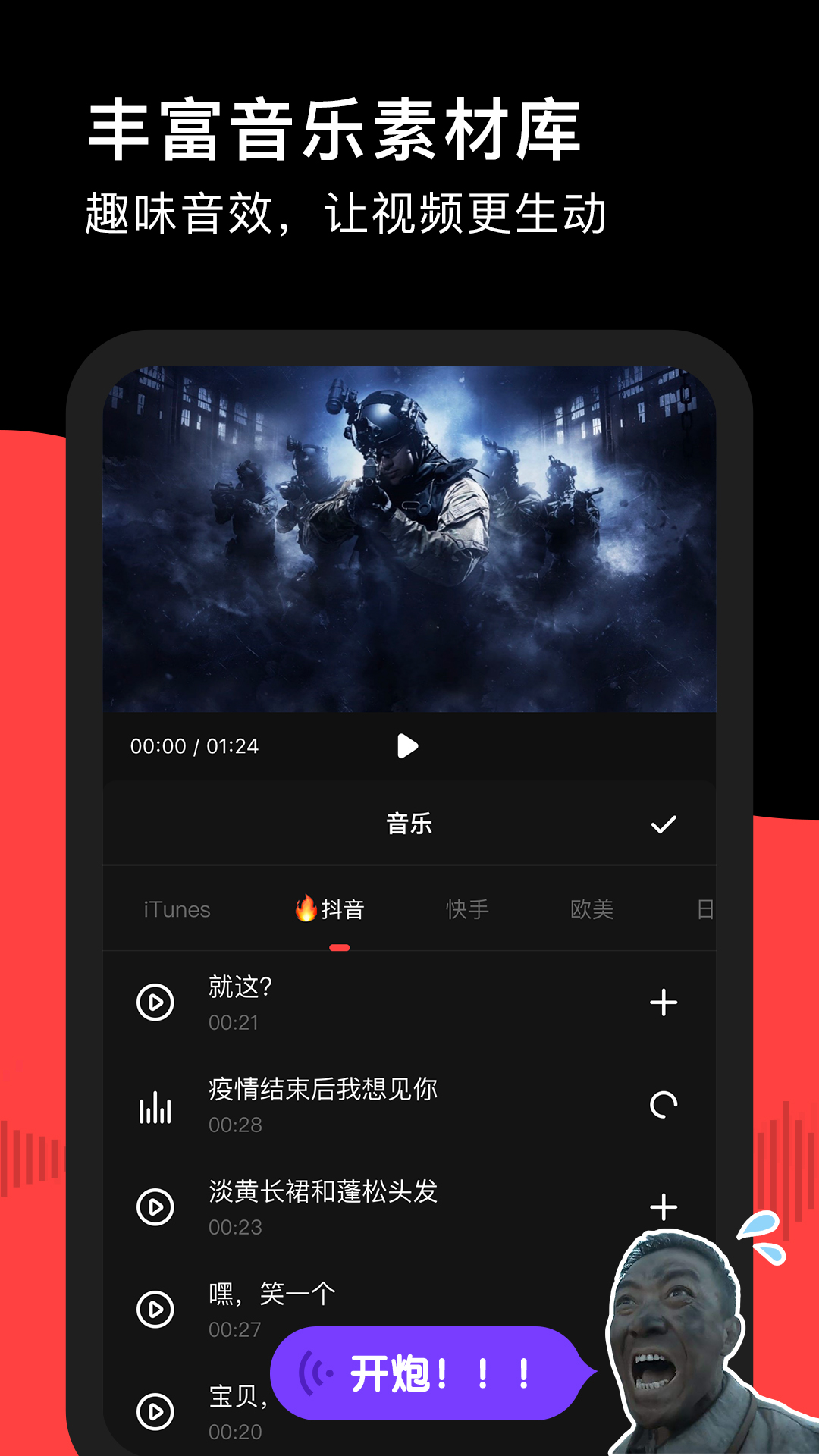Image resolution: width=819 pixels, height=1456 pixels.
Task: Add 淡黄长裙和蓬松头发 to the video
Action: click(665, 1206)
